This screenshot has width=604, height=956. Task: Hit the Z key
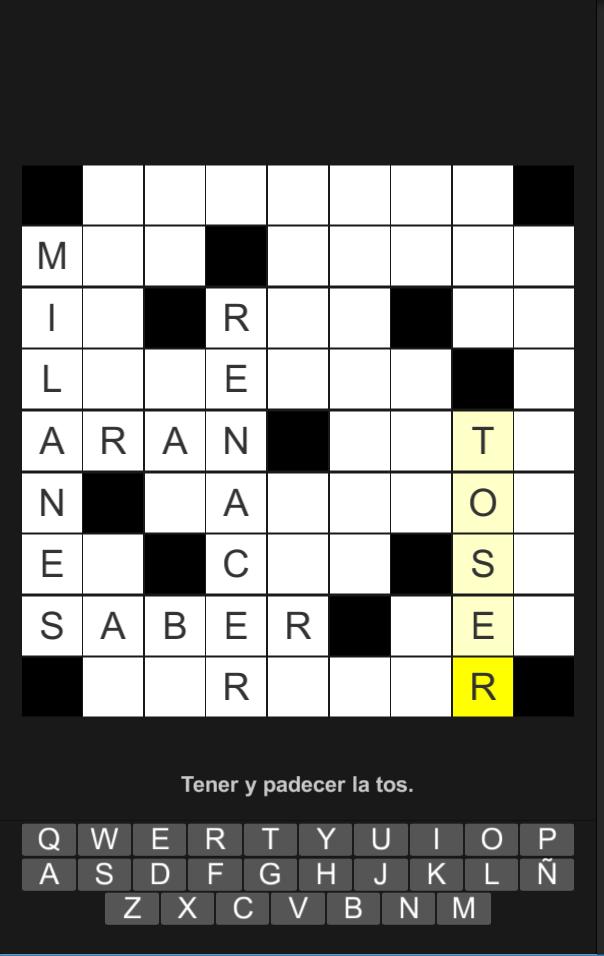132,909
